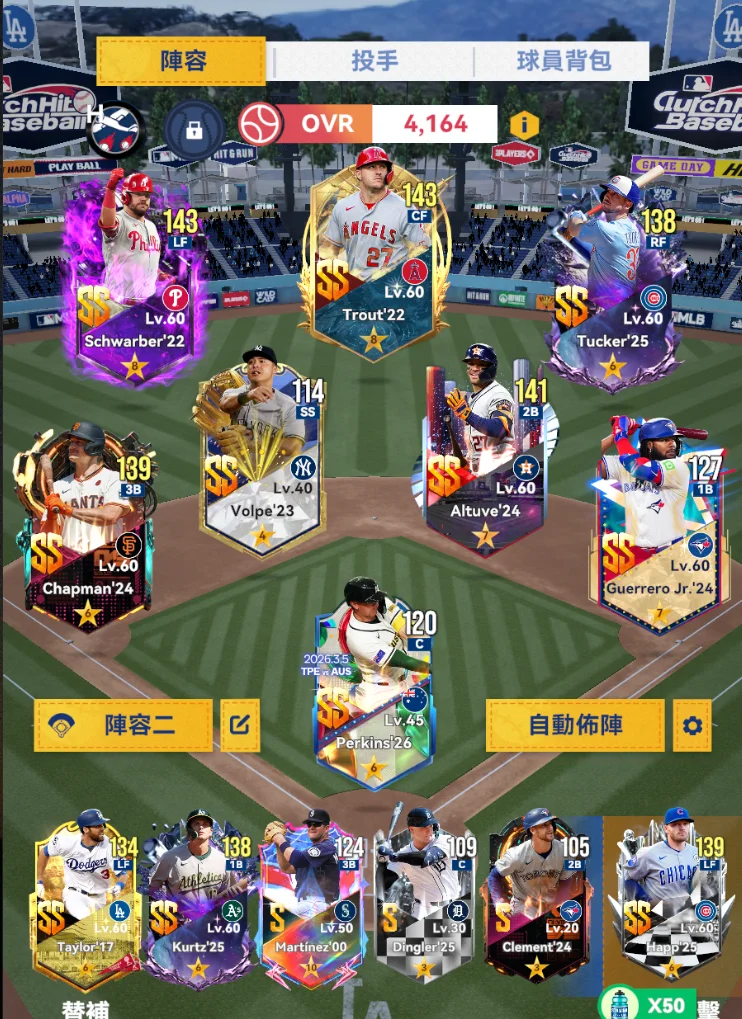Screen dimensions: 742x1019
Task: Open auto-lineup settings gear
Action: (x=692, y=725)
